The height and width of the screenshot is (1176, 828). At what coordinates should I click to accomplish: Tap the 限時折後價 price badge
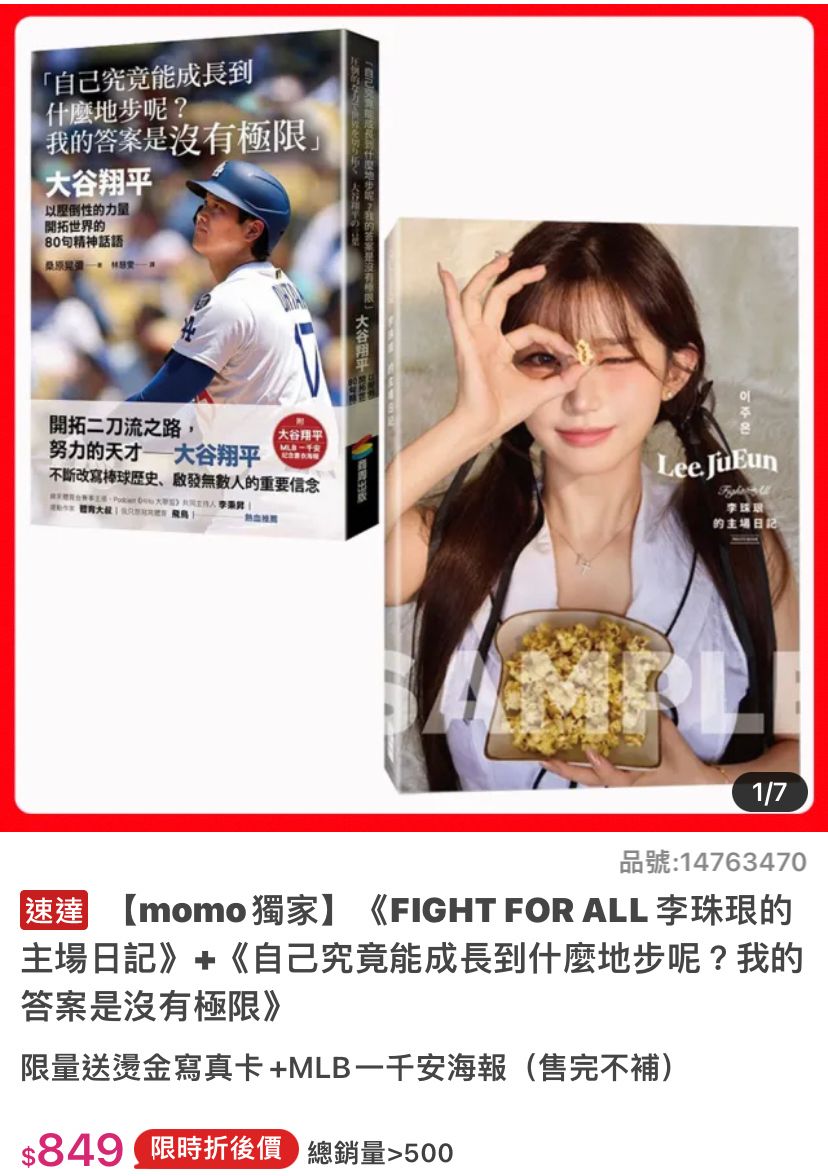click(216, 1149)
